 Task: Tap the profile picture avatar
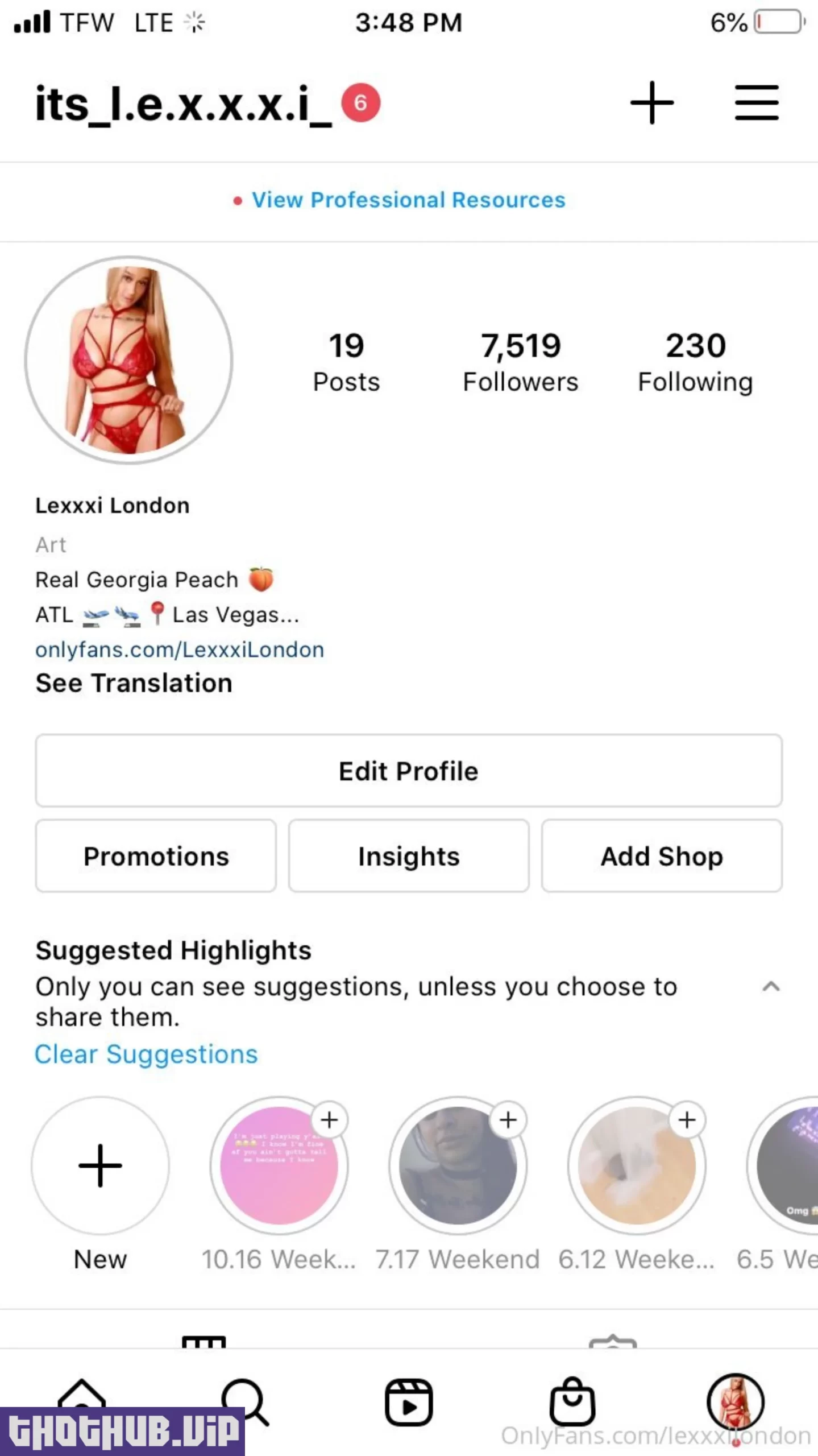pyautogui.click(x=129, y=360)
